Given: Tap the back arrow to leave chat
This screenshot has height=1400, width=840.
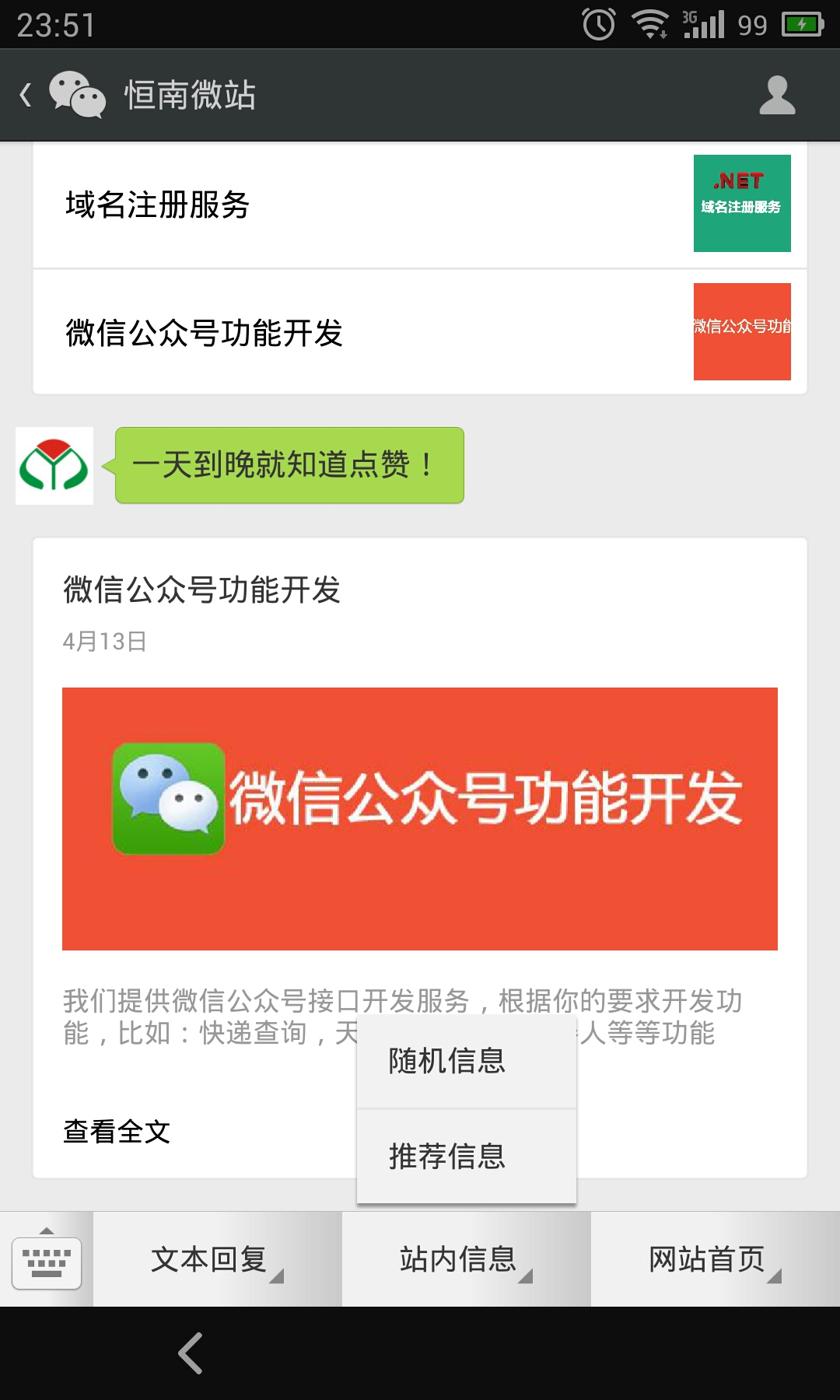Looking at the screenshot, I should coord(26,93).
